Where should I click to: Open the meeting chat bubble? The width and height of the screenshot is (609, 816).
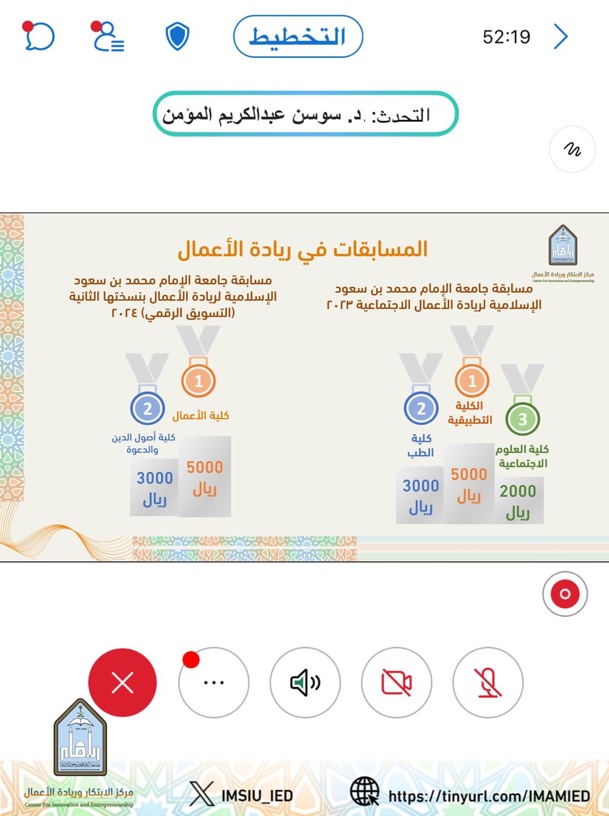pyautogui.click(x=39, y=37)
